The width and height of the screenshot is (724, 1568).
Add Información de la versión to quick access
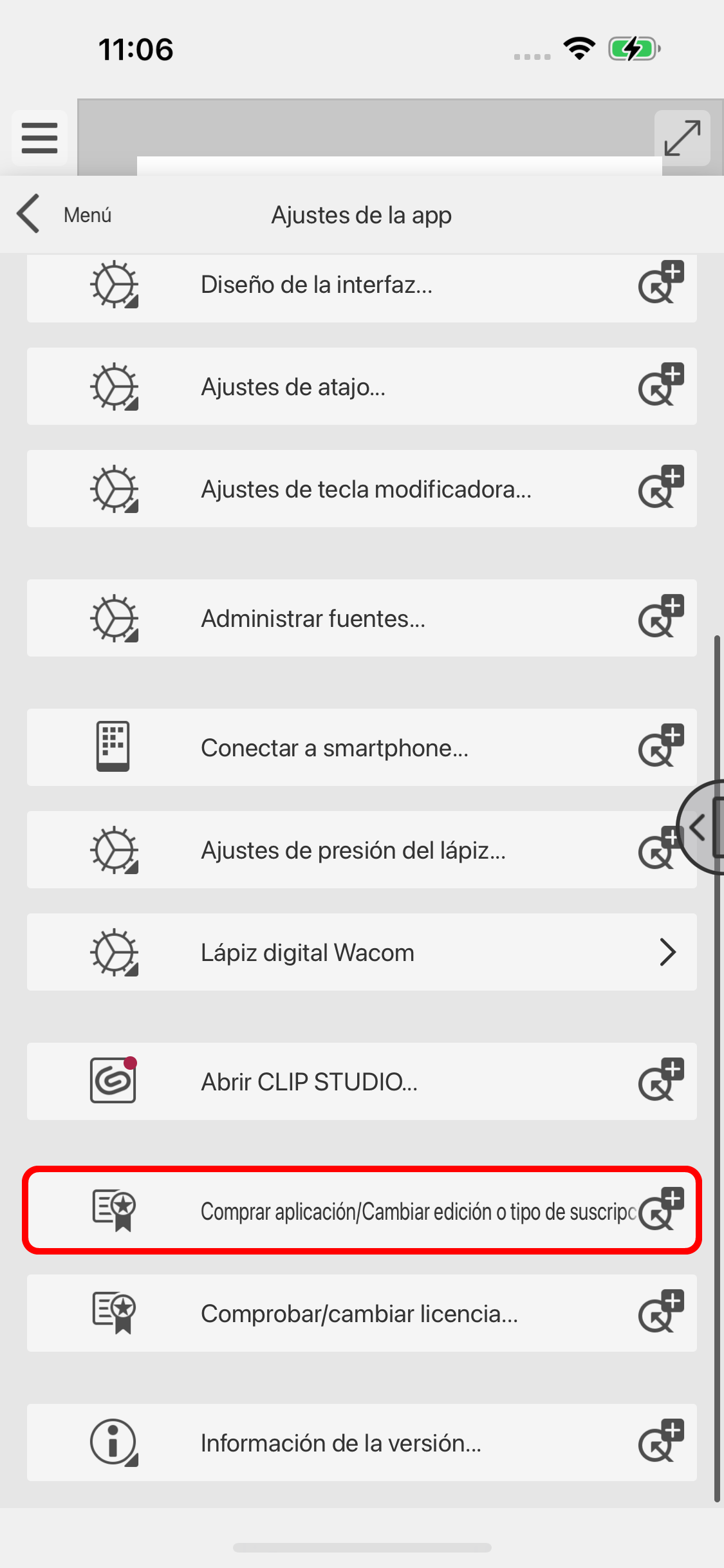(x=660, y=1441)
